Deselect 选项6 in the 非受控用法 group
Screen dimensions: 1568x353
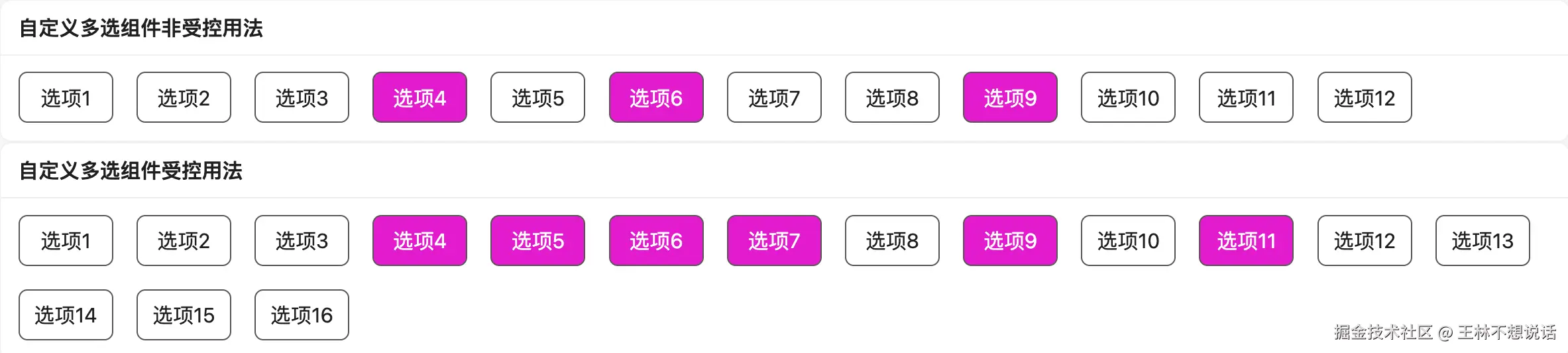click(656, 98)
